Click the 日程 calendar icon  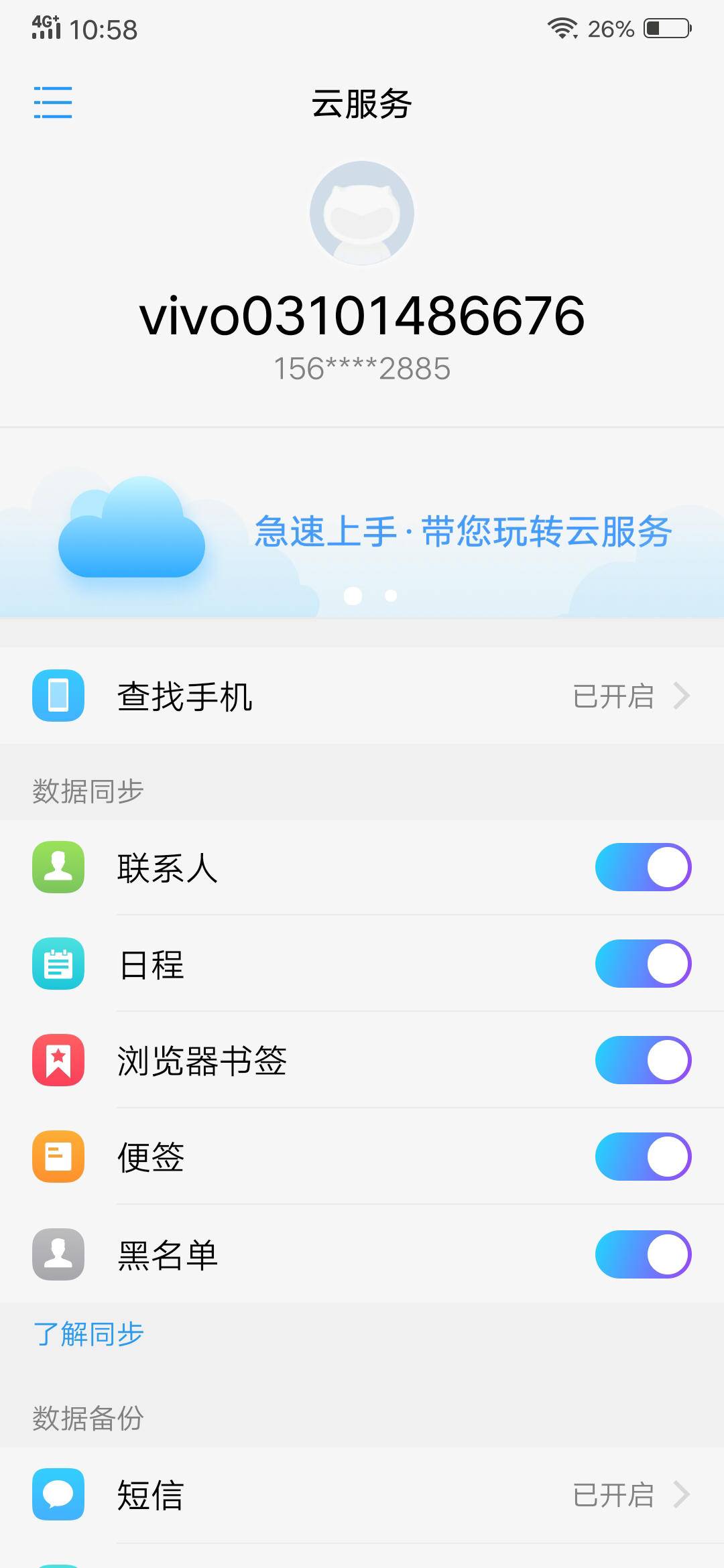[58, 965]
